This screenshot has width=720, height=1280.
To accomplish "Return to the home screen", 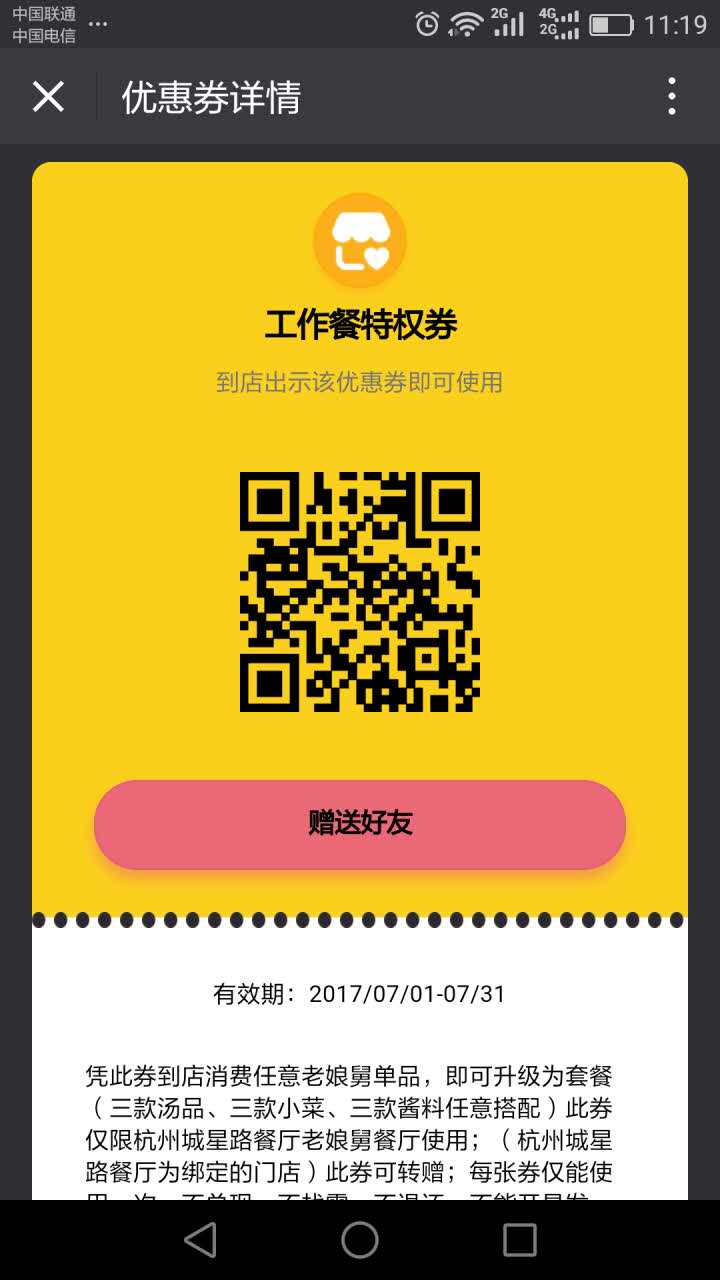I will coord(360,1240).
